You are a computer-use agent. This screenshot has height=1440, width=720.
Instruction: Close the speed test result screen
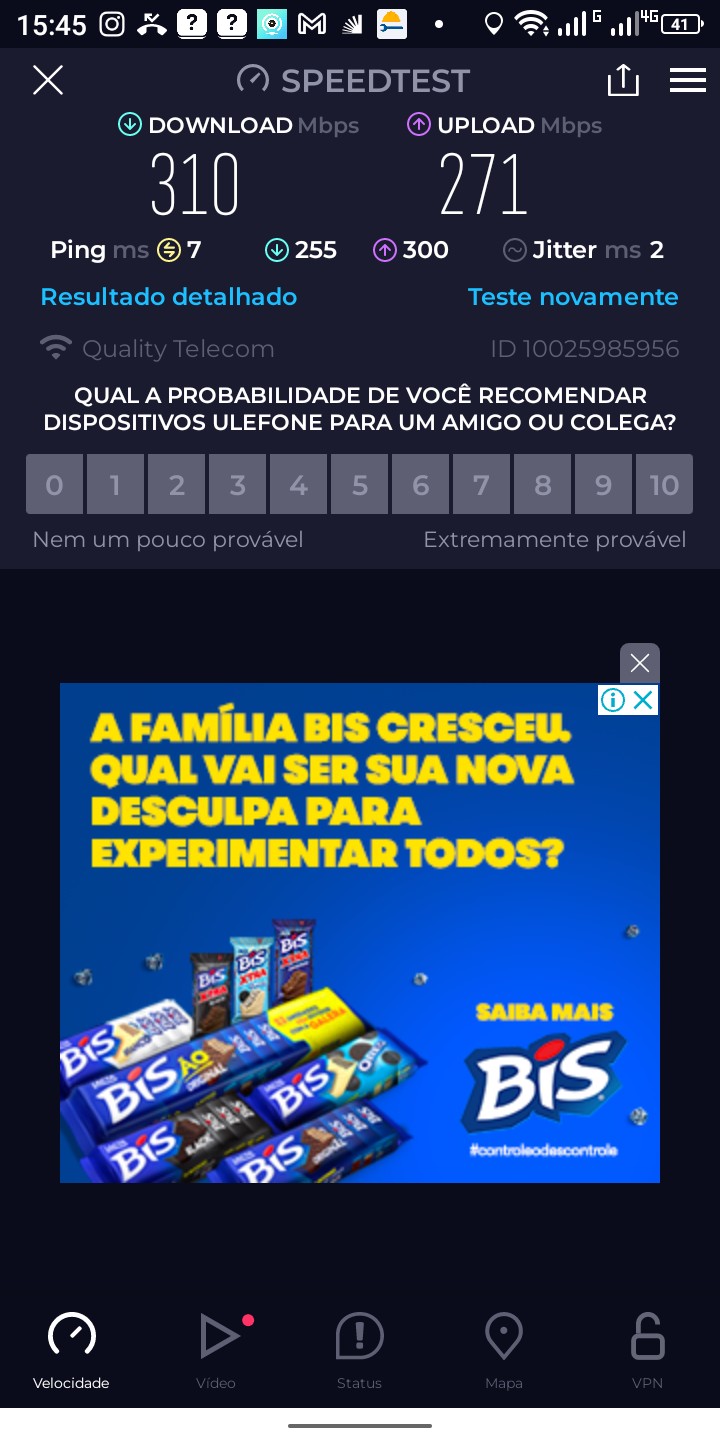(x=48, y=80)
